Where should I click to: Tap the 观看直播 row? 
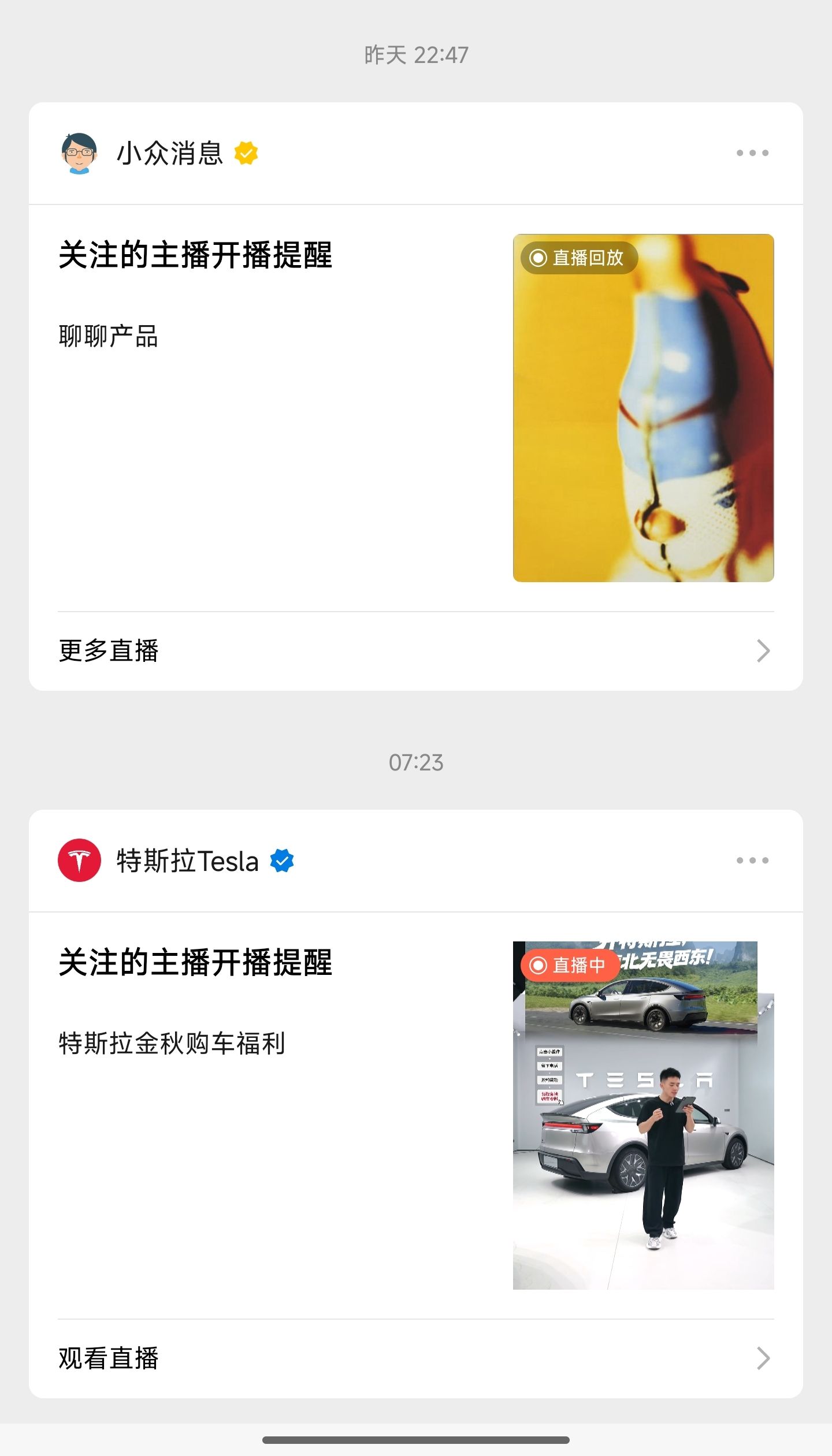[415, 1358]
